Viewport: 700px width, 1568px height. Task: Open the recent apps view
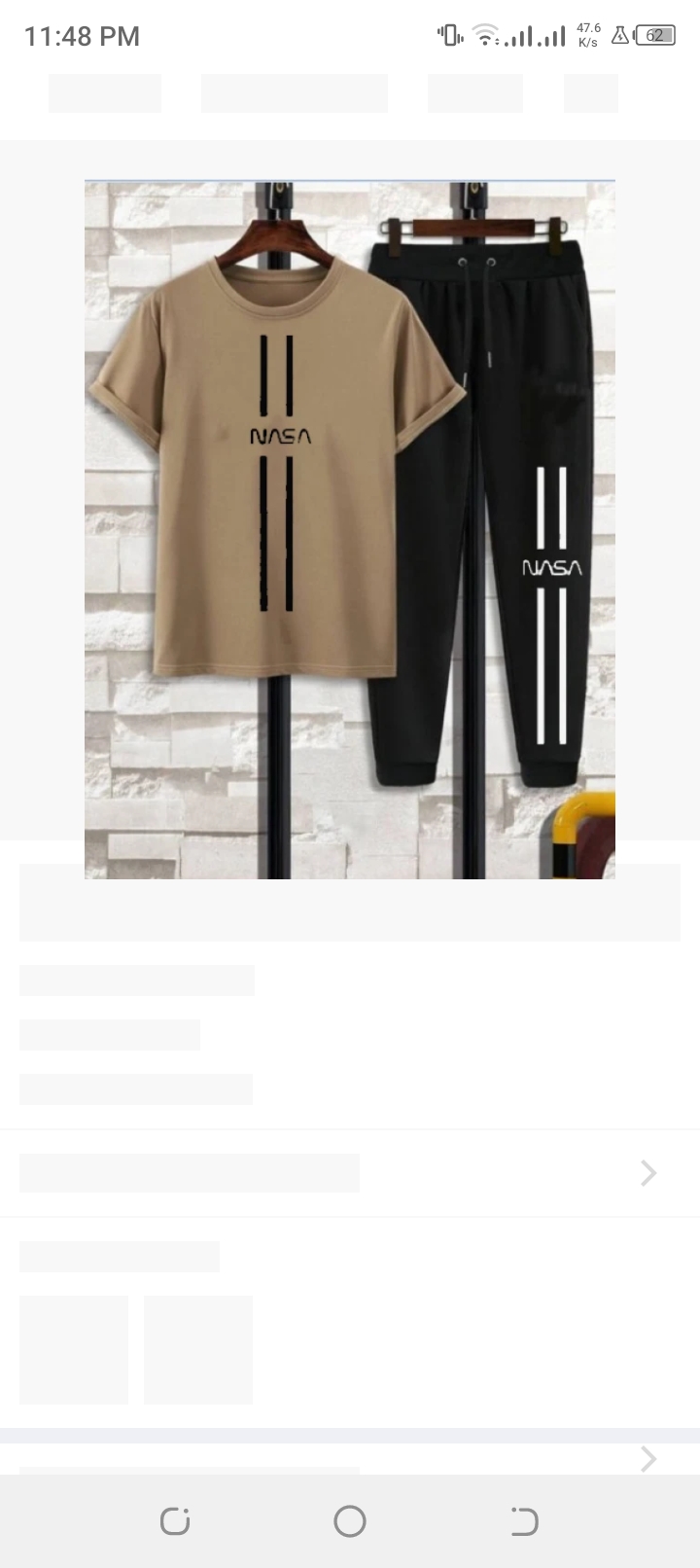(175, 1521)
